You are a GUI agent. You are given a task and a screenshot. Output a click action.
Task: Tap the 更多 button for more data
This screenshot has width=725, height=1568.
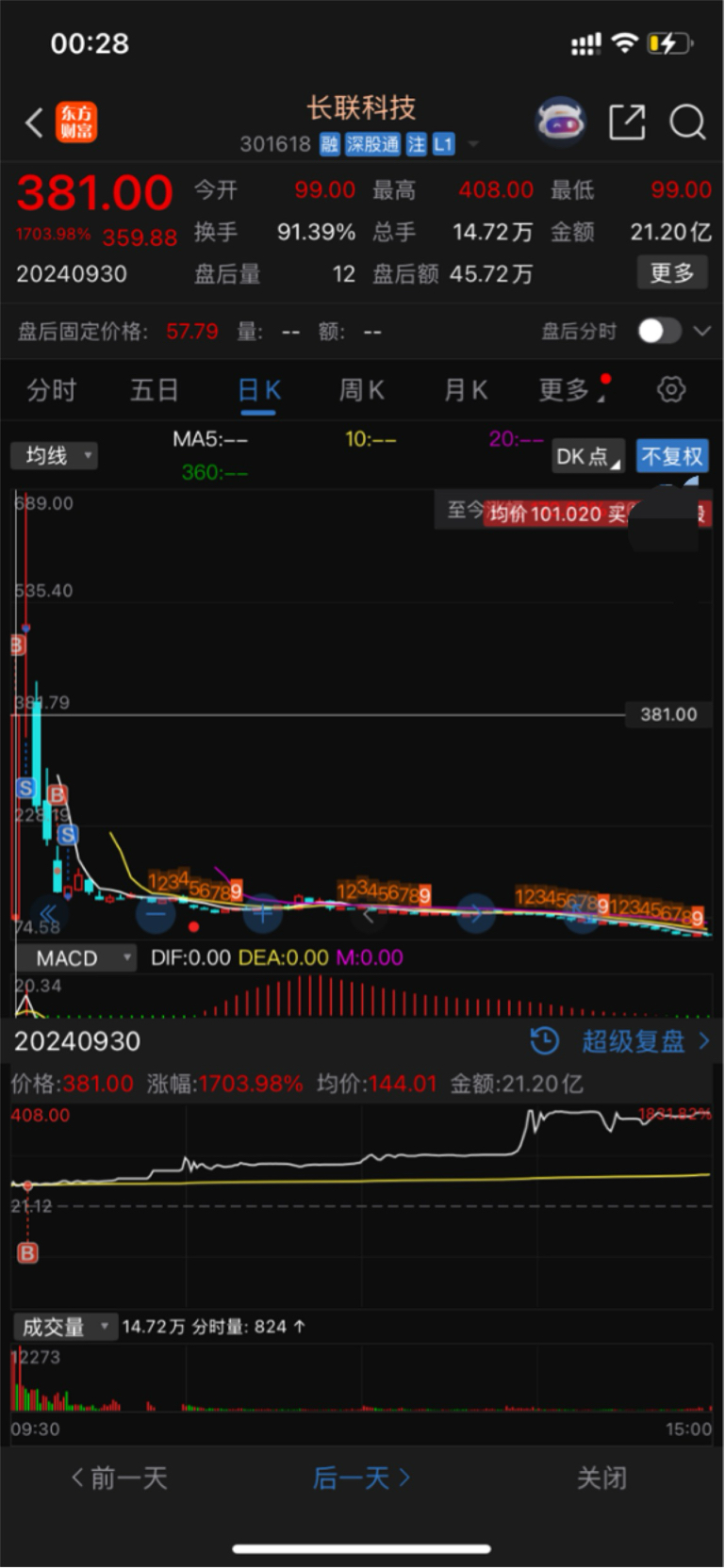[671, 273]
